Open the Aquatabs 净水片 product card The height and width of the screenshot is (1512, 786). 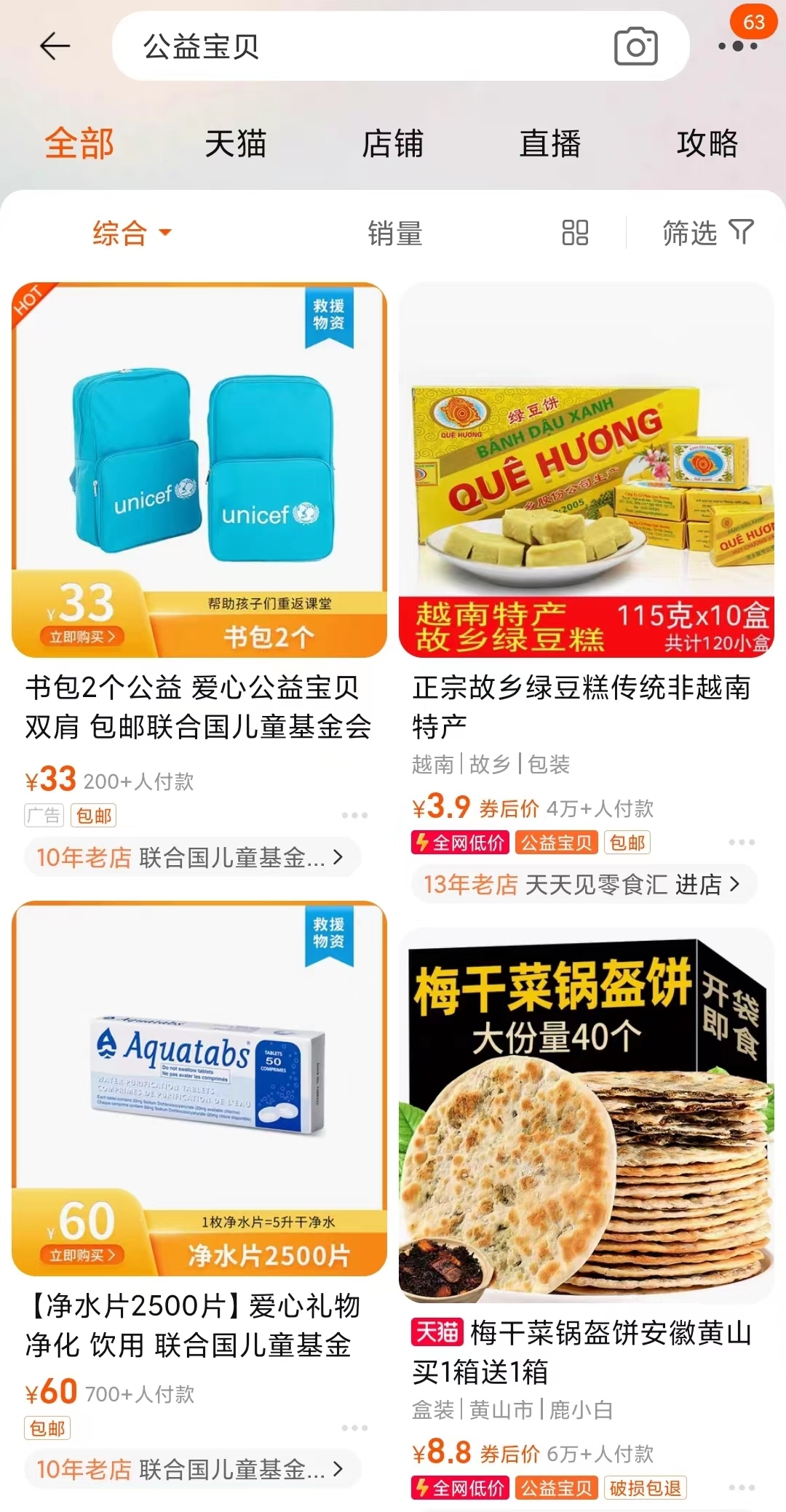tap(199, 1089)
